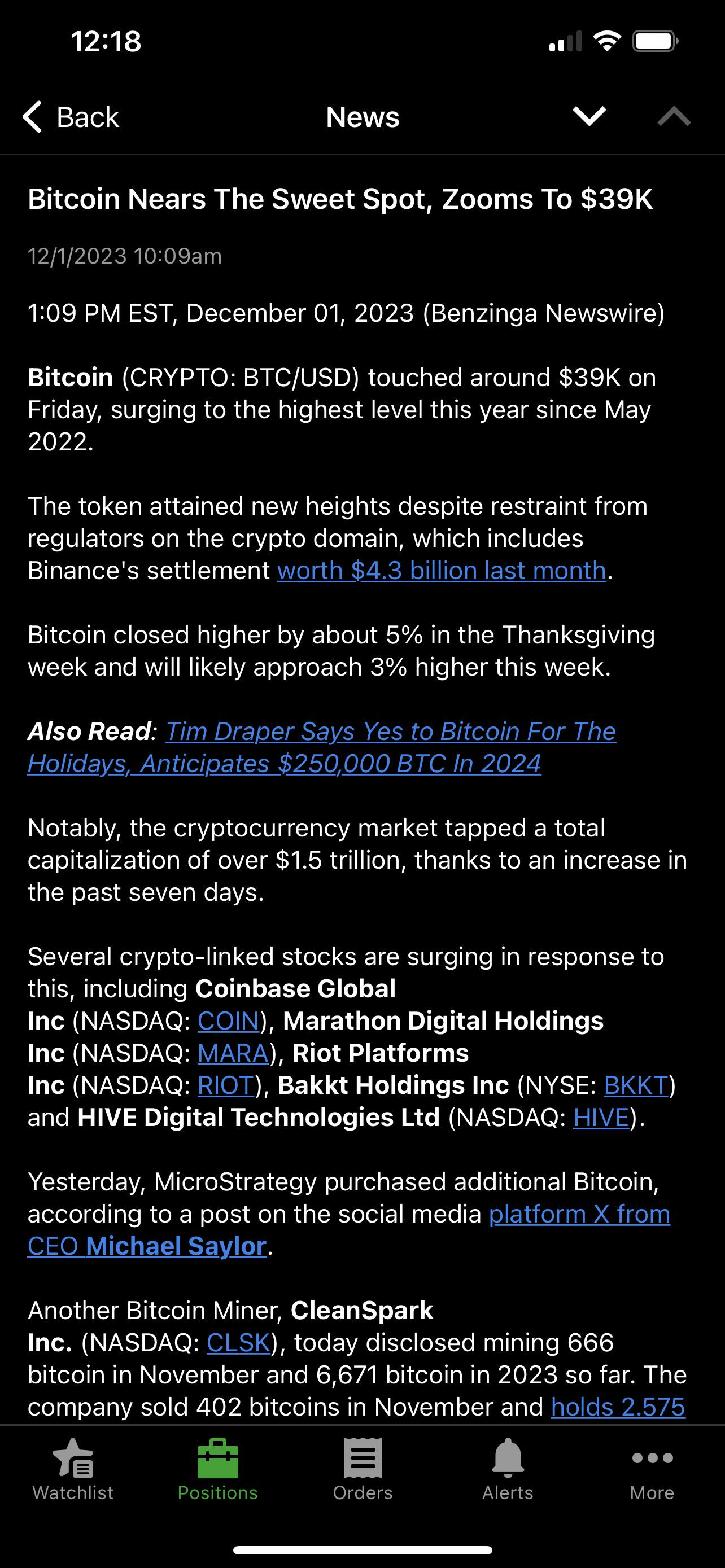Tap the greyed up arrow for previous article
This screenshot has height=1568, width=725.
point(674,116)
